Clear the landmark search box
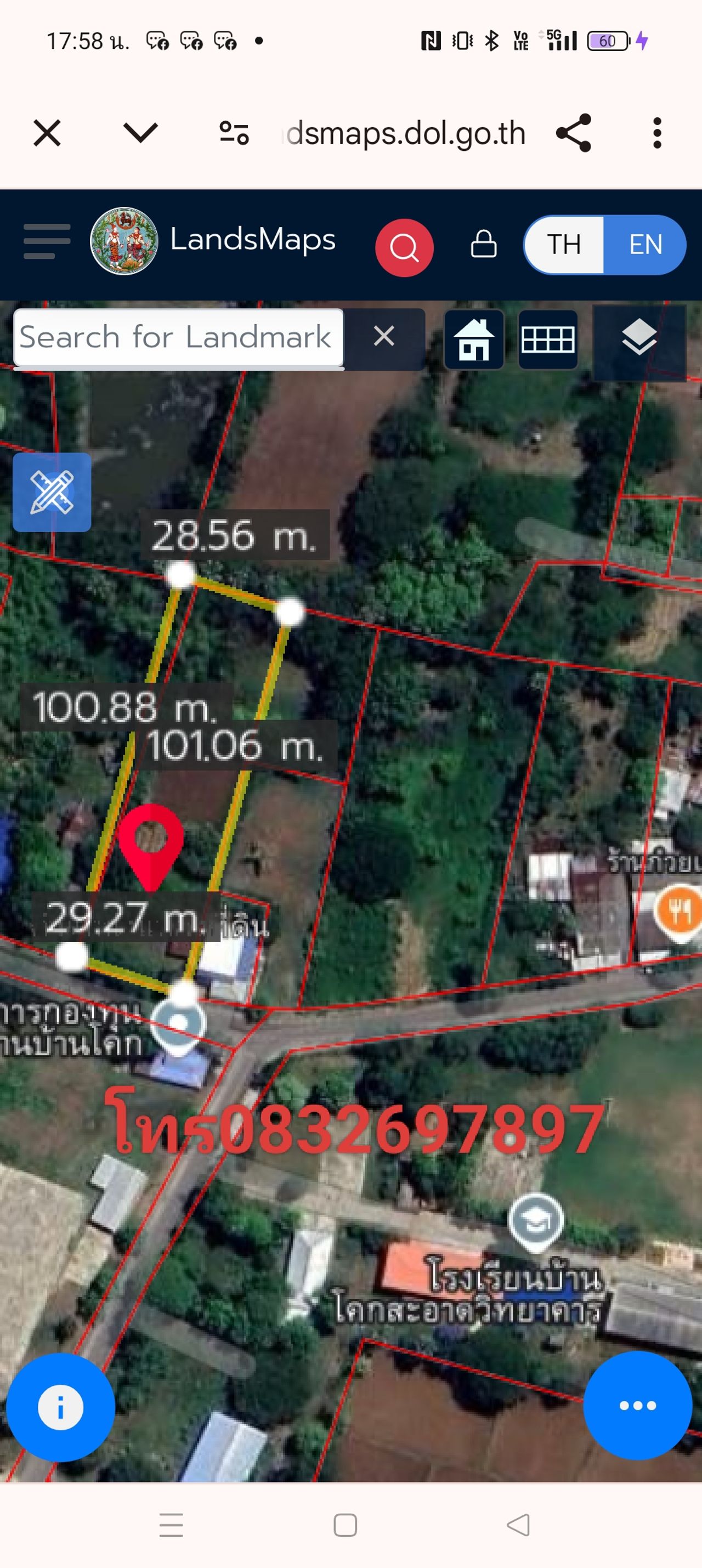This screenshot has height=1568, width=702. pyautogui.click(x=384, y=336)
